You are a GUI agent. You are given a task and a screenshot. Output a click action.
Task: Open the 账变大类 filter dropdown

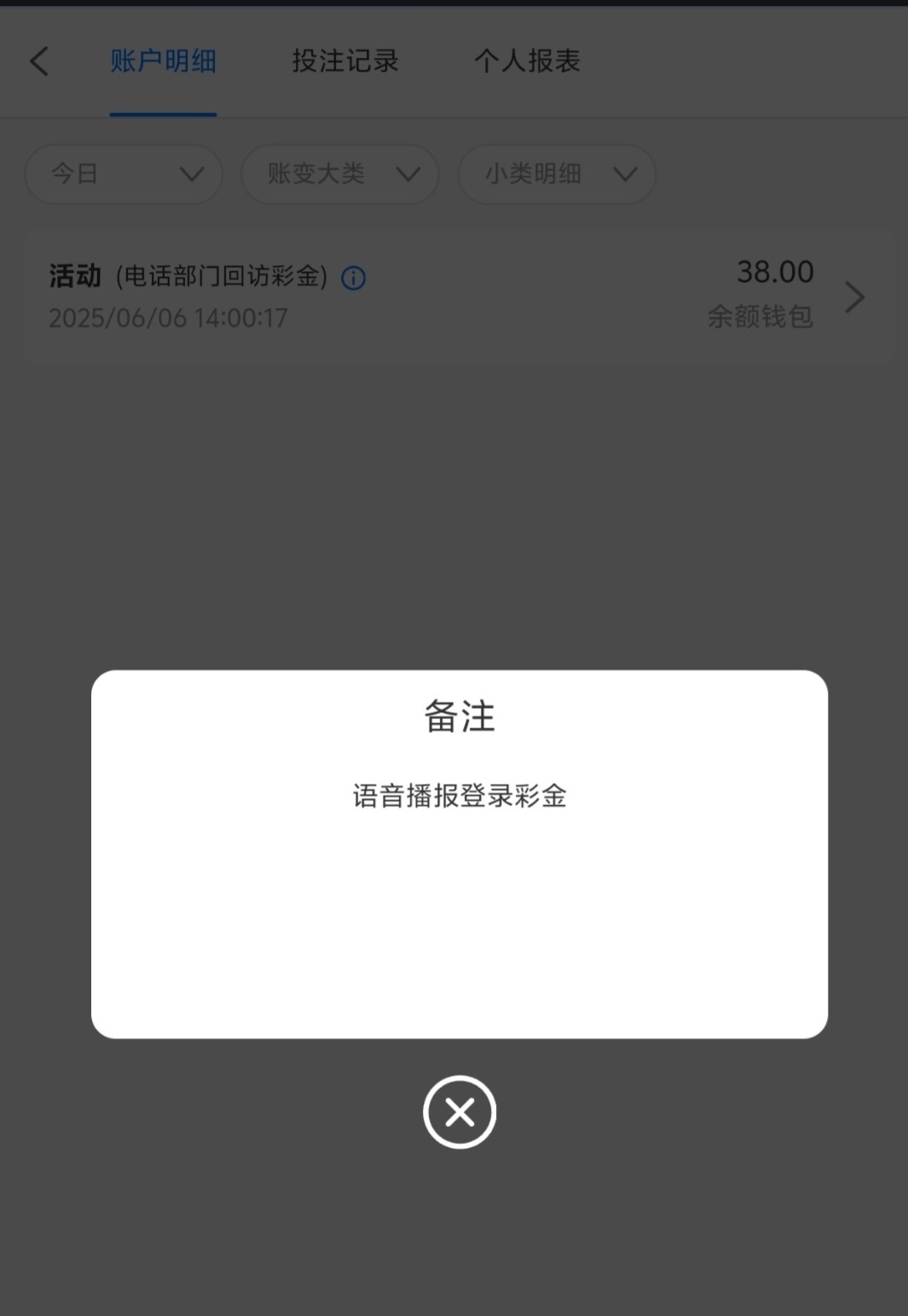pos(339,174)
